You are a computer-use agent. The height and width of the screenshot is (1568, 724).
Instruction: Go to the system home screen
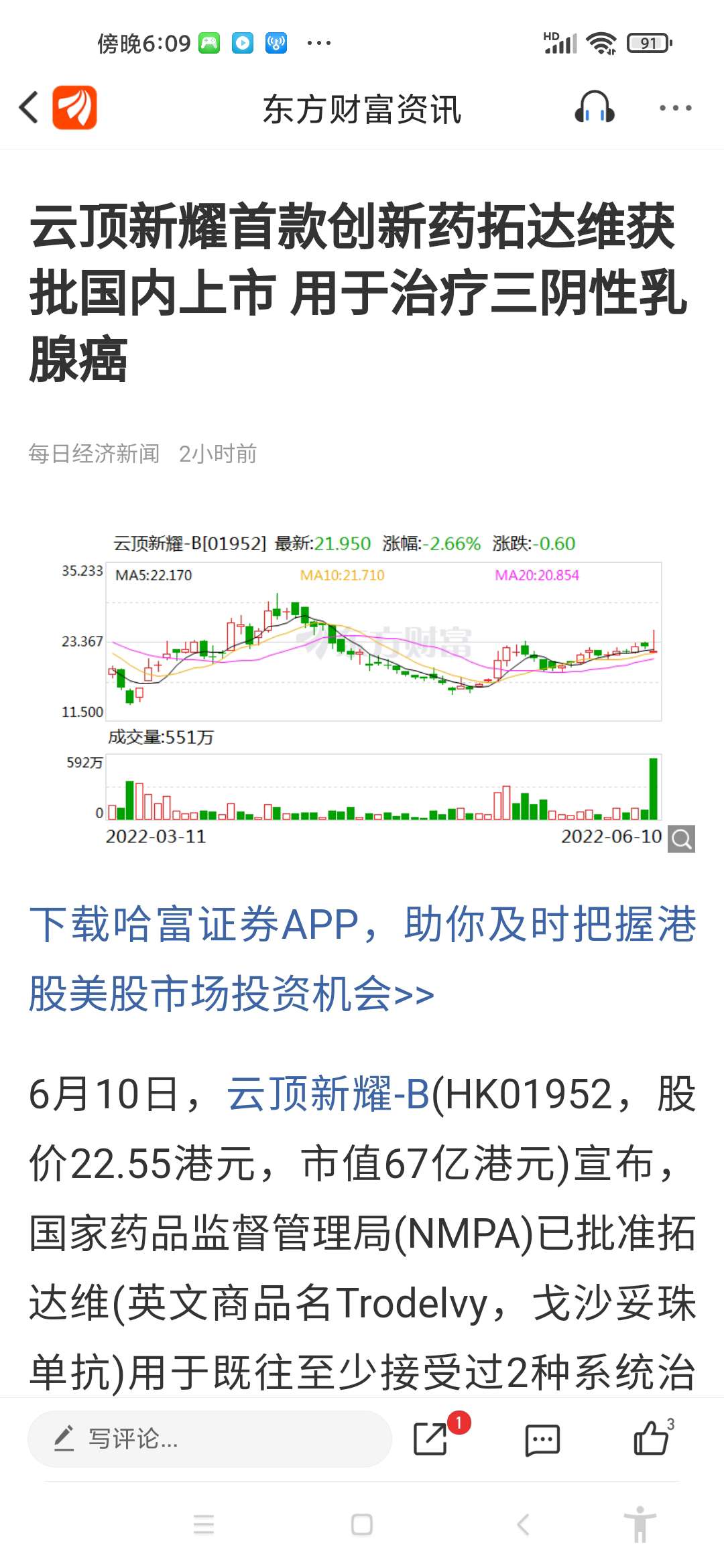pos(362,1524)
